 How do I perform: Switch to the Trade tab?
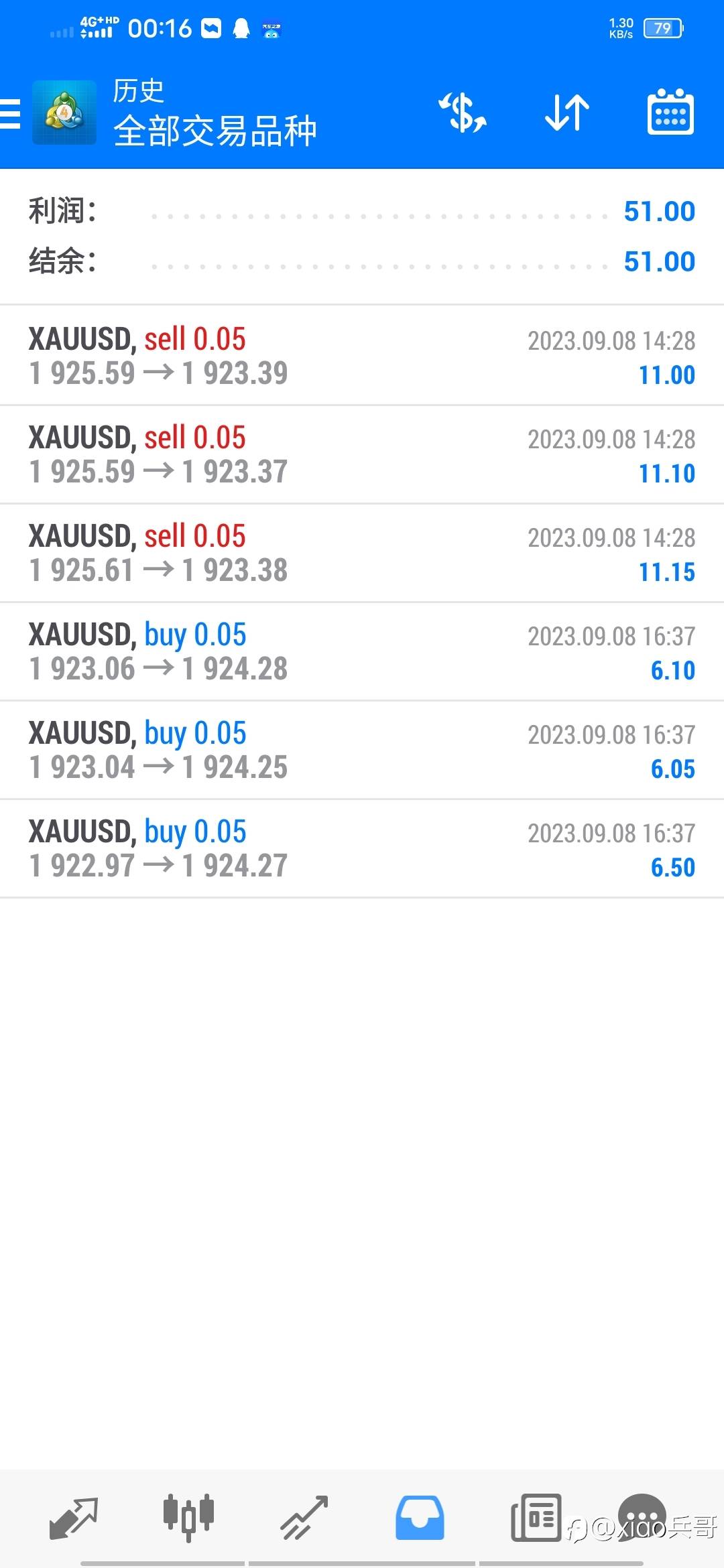pyautogui.click(x=304, y=1517)
